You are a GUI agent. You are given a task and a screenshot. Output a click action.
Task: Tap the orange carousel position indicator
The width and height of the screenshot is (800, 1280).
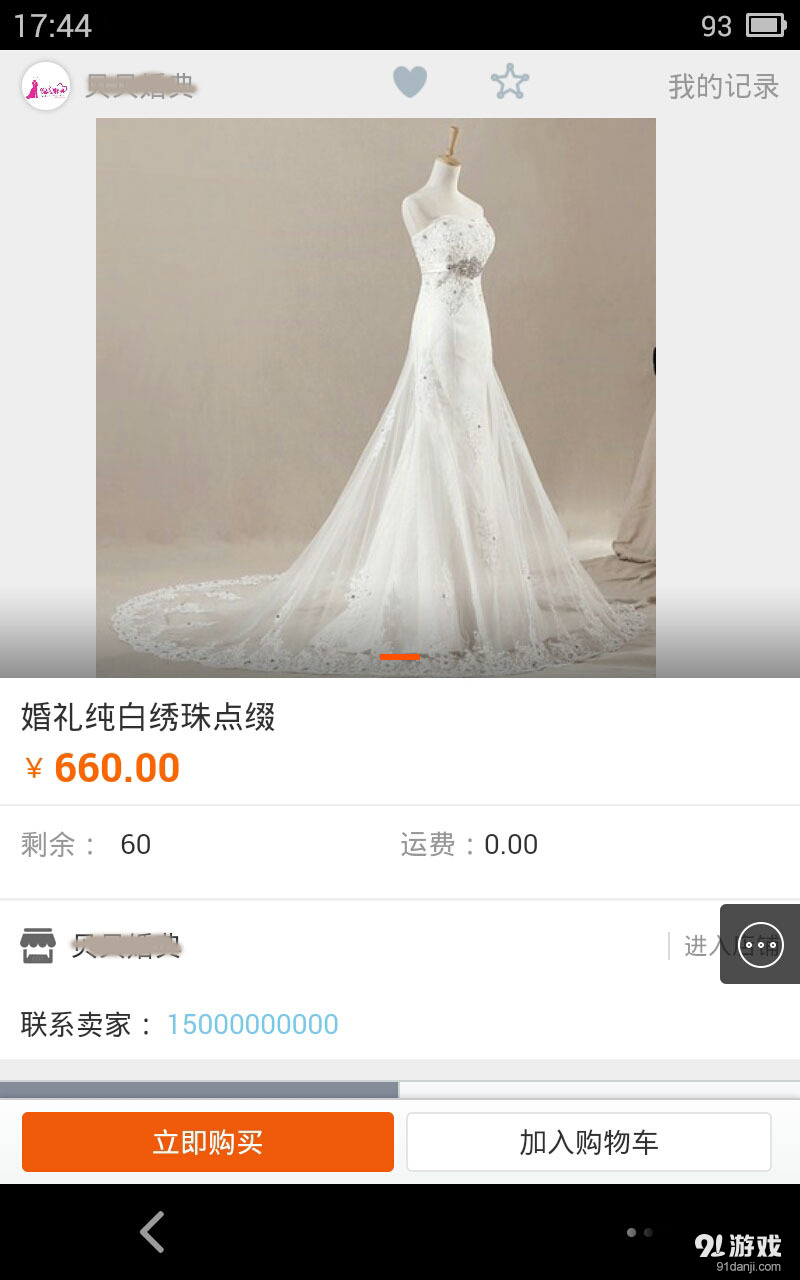400,656
